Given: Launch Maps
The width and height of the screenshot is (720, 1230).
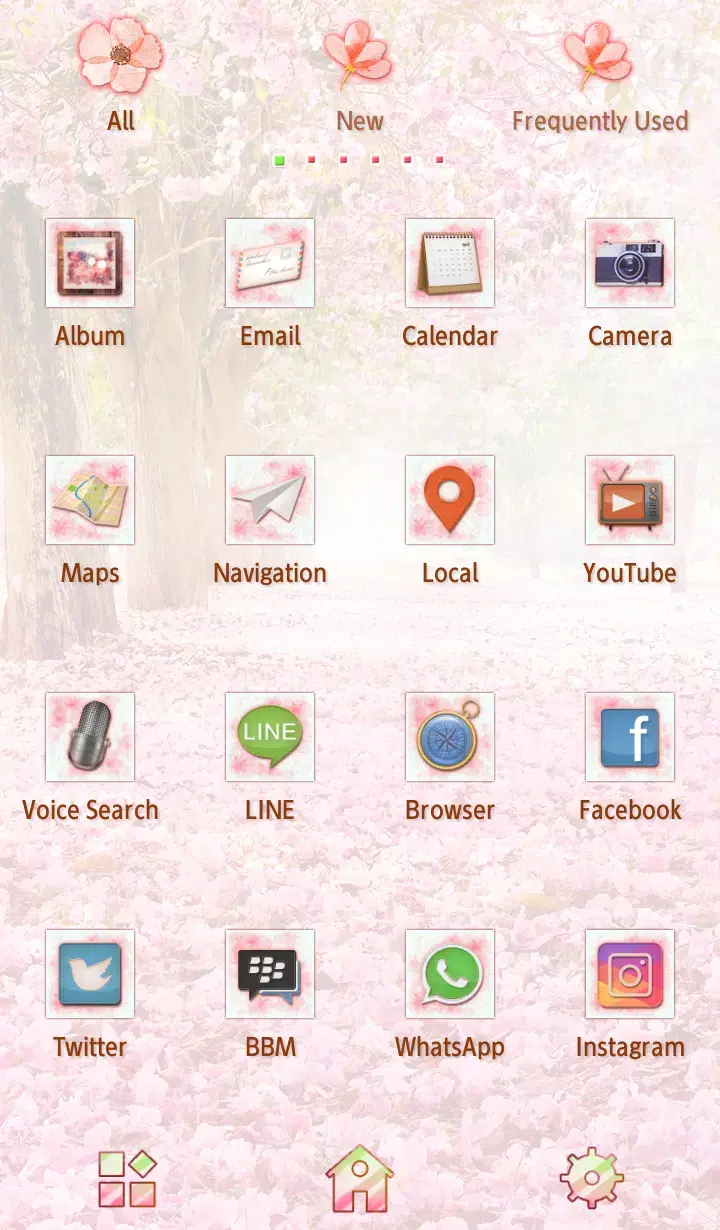Looking at the screenshot, I should point(90,500).
